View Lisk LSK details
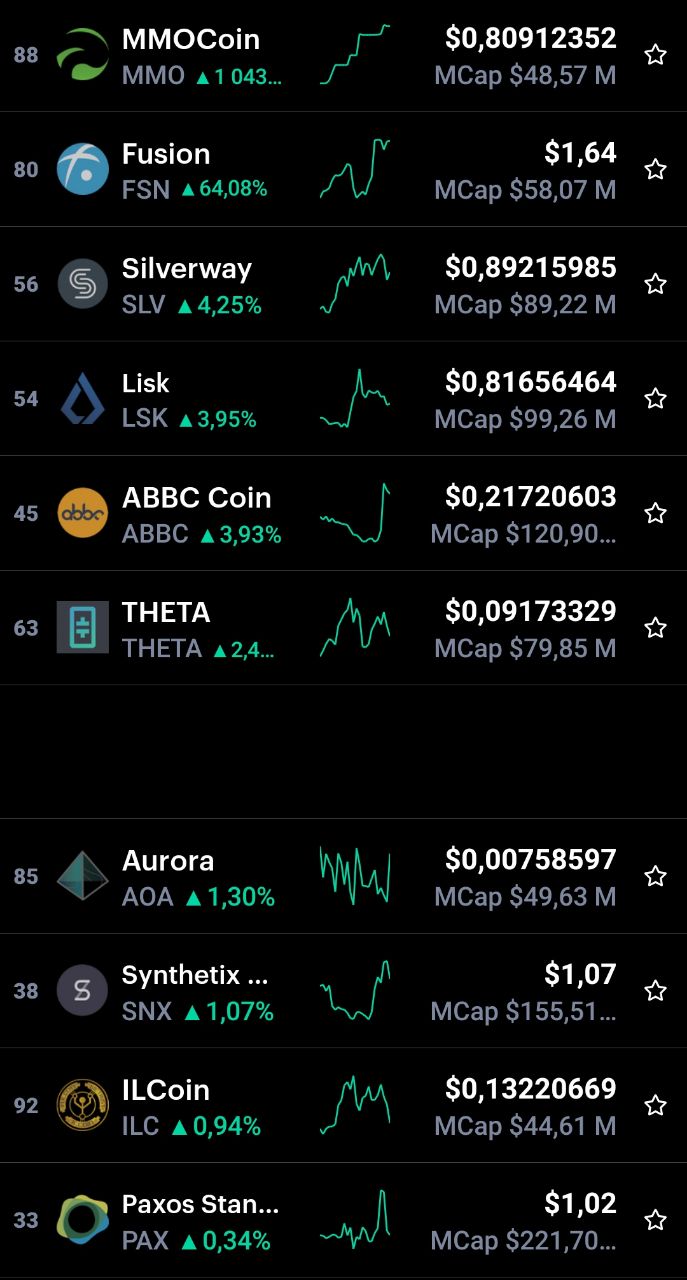This screenshot has width=687, height=1280. point(343,399)
